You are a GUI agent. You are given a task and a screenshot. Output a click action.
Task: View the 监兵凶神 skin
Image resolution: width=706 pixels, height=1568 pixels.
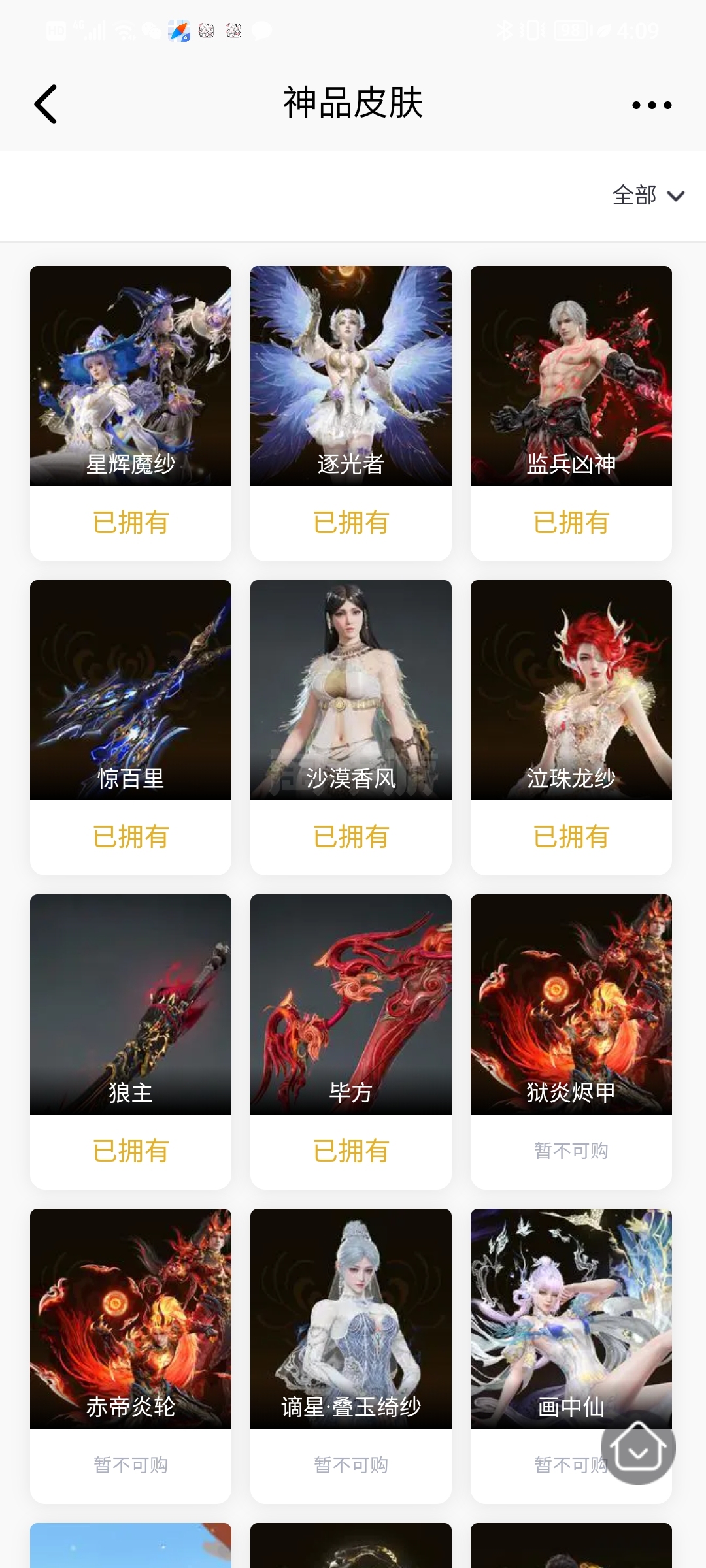571,413
